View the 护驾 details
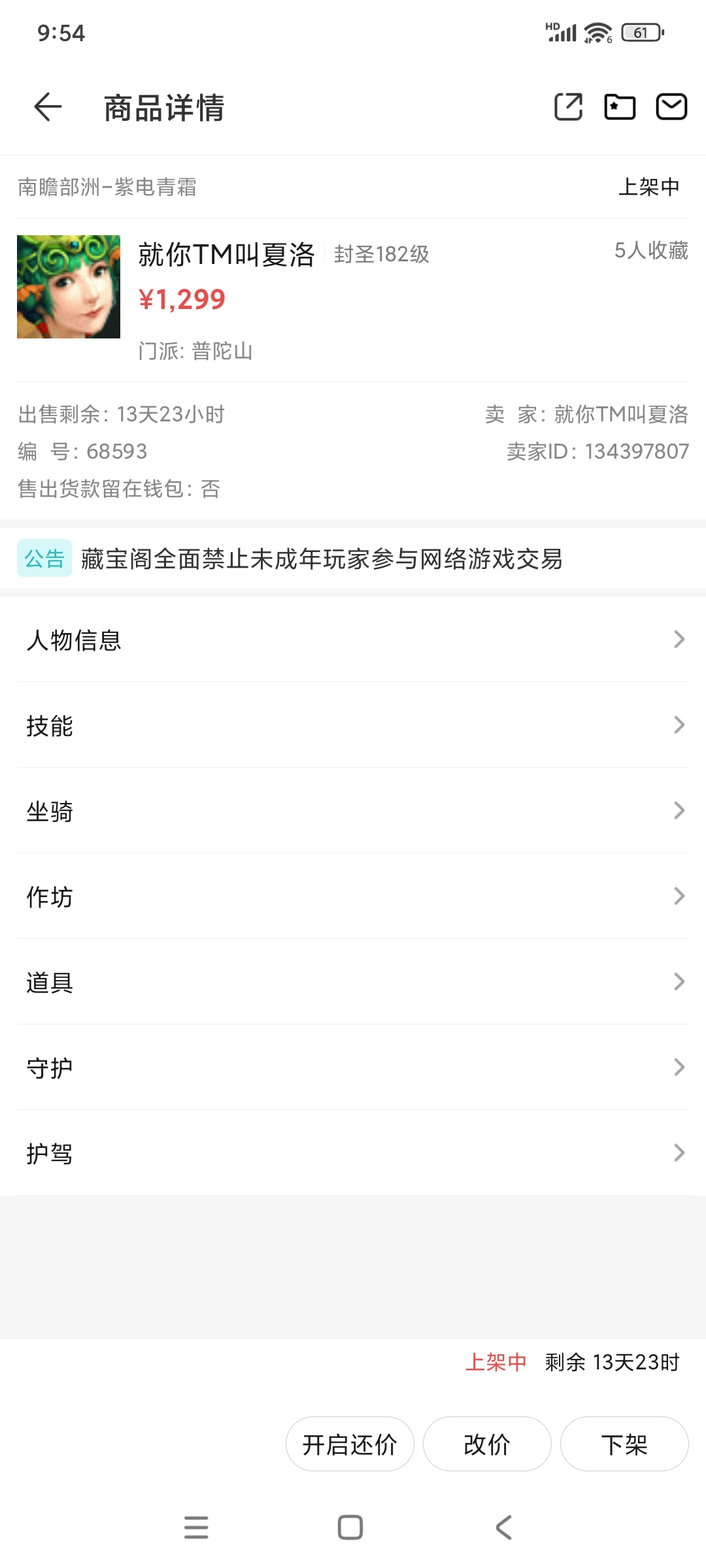This screenshot has height=1568, width=706. click(353, 1153)
